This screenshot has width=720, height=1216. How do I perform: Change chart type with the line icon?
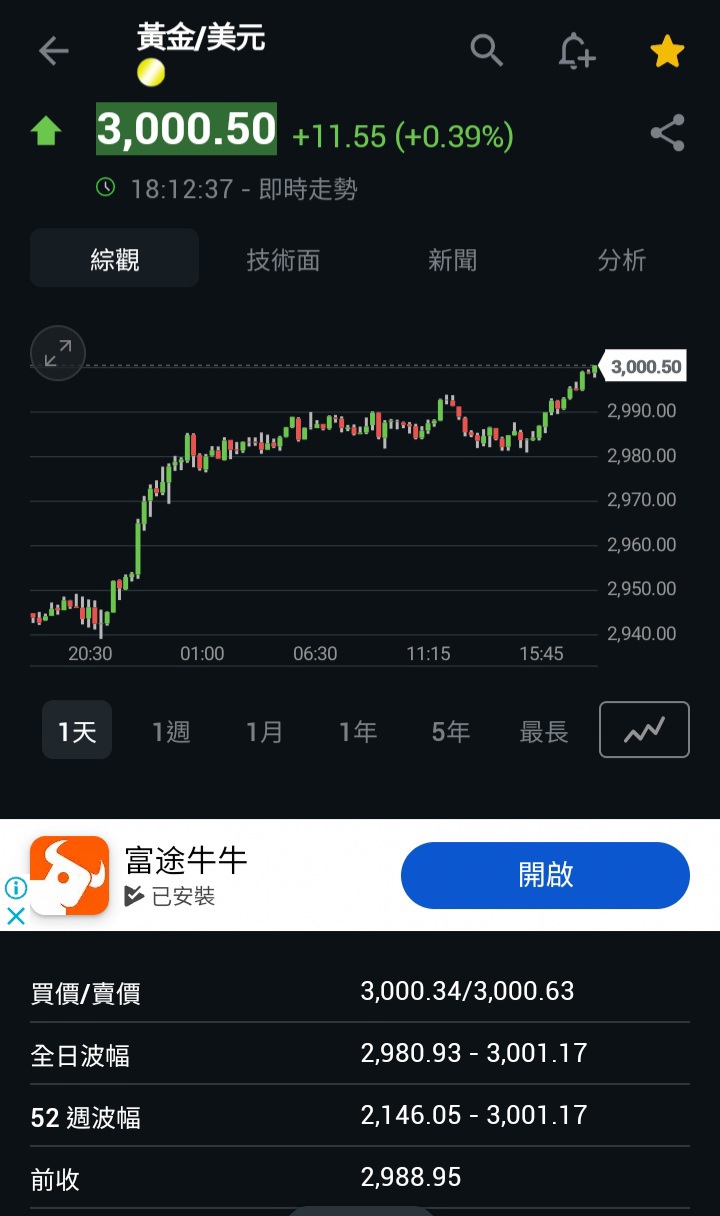[644, 730]
